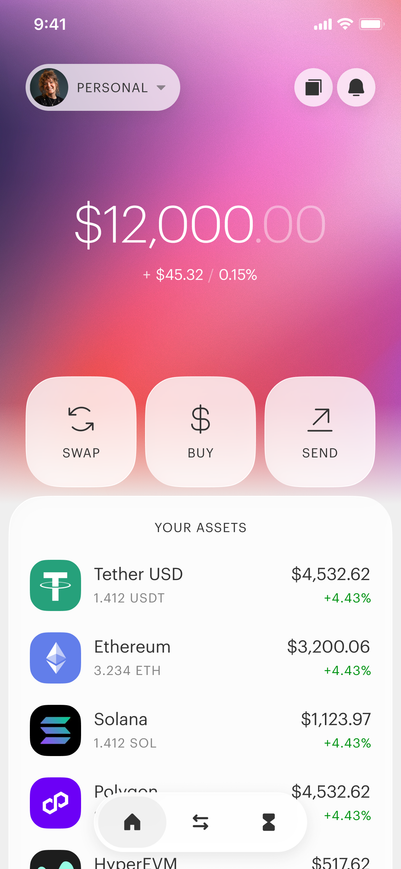View Solana asset details
Image resolution: width=401 pixels, height=869 pixels.
pyautogui.click(x=200, y=730)
